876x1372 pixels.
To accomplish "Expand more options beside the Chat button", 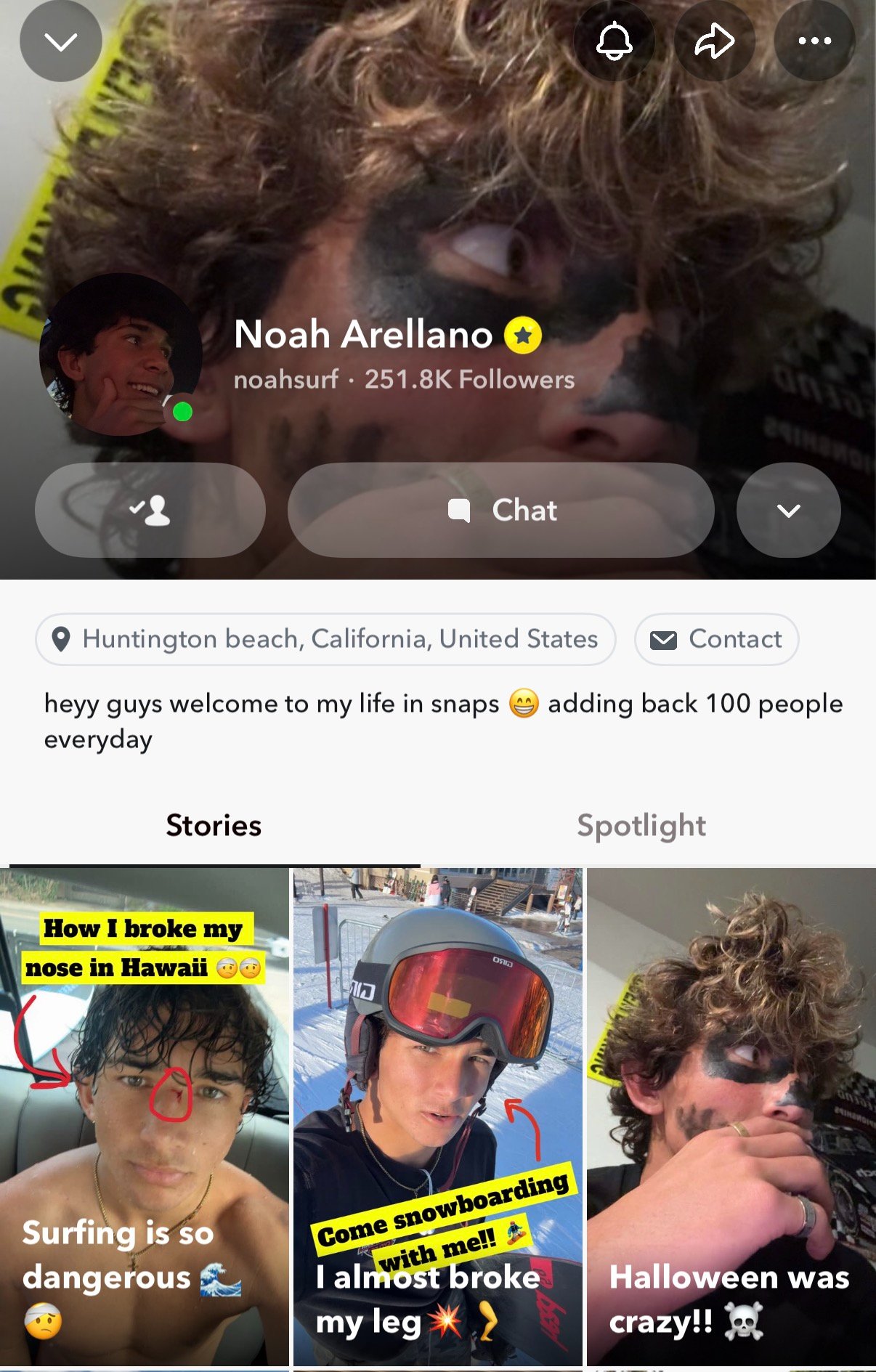I will [x=788, y=510].
